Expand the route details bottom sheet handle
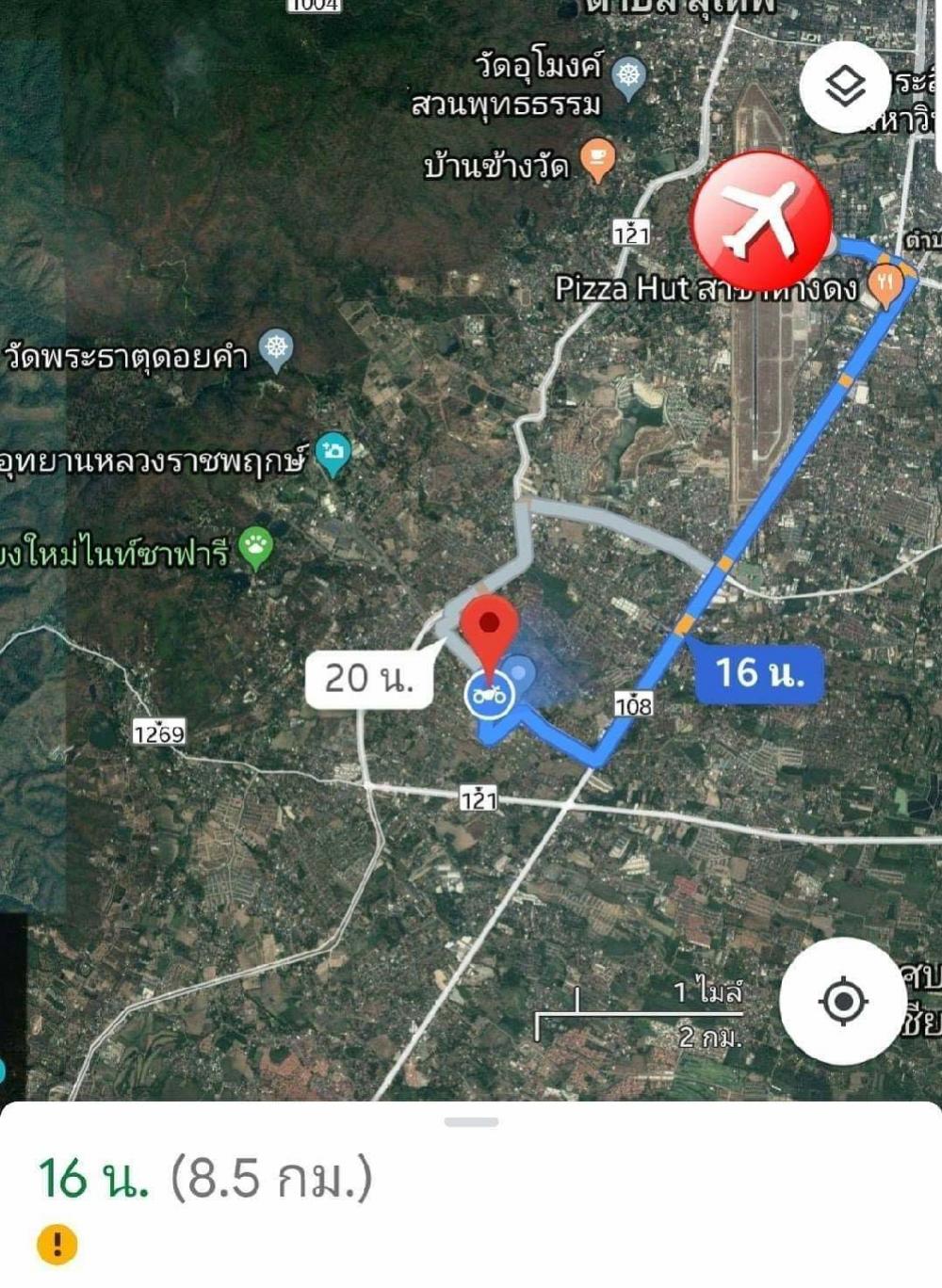Image resolution: width=942 pixels, height=1288 pixels. (x=471, y=1122)
